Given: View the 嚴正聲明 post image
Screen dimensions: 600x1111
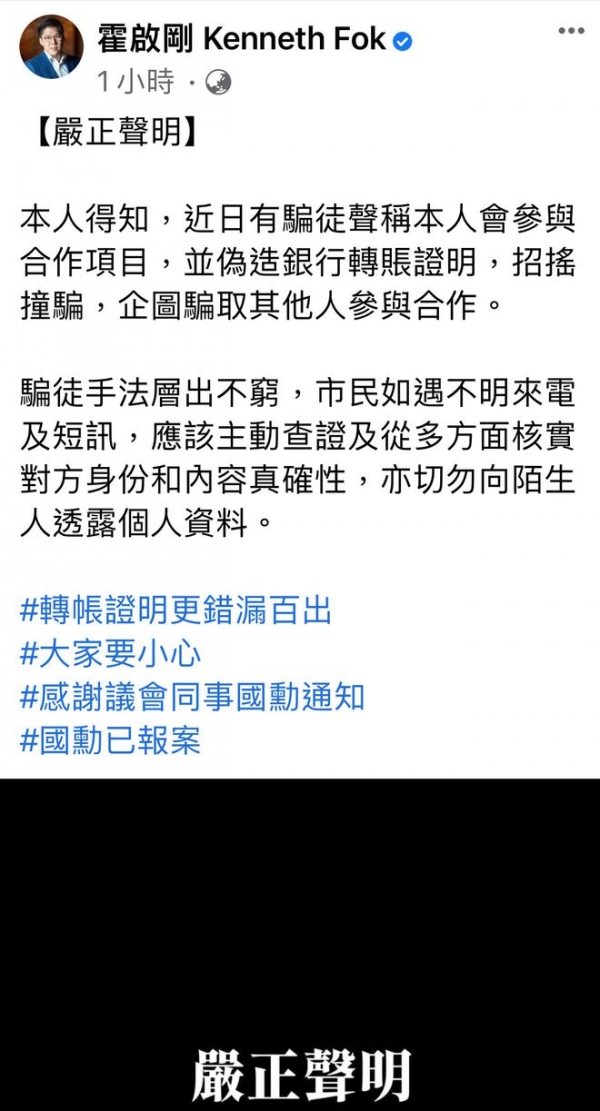Looking at the screenshot, I should click(x=300, y=945).
